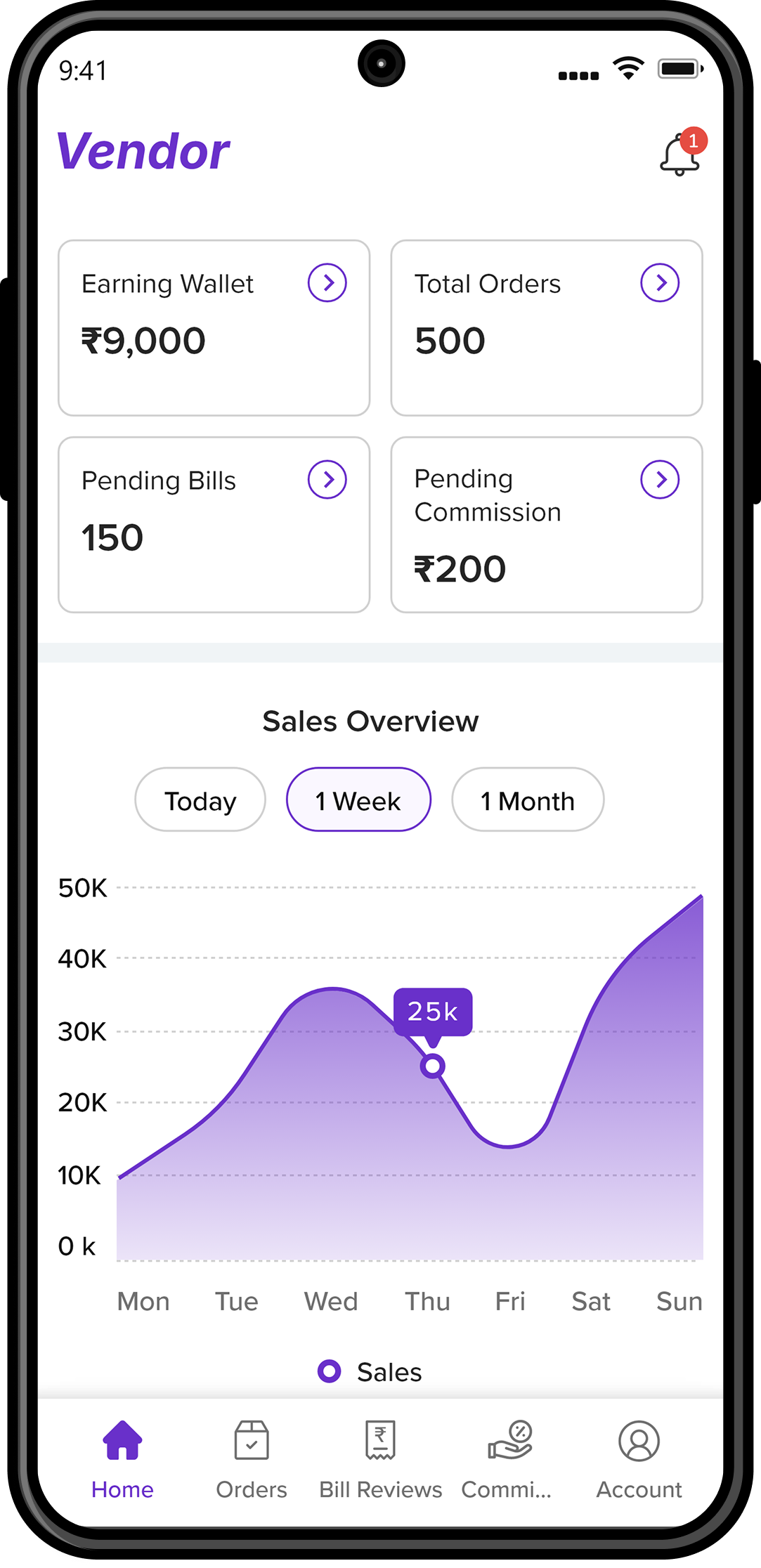The image size is (761, 1568).
Task: Tap the 25k data point on chart
Action: (433, 1066)
